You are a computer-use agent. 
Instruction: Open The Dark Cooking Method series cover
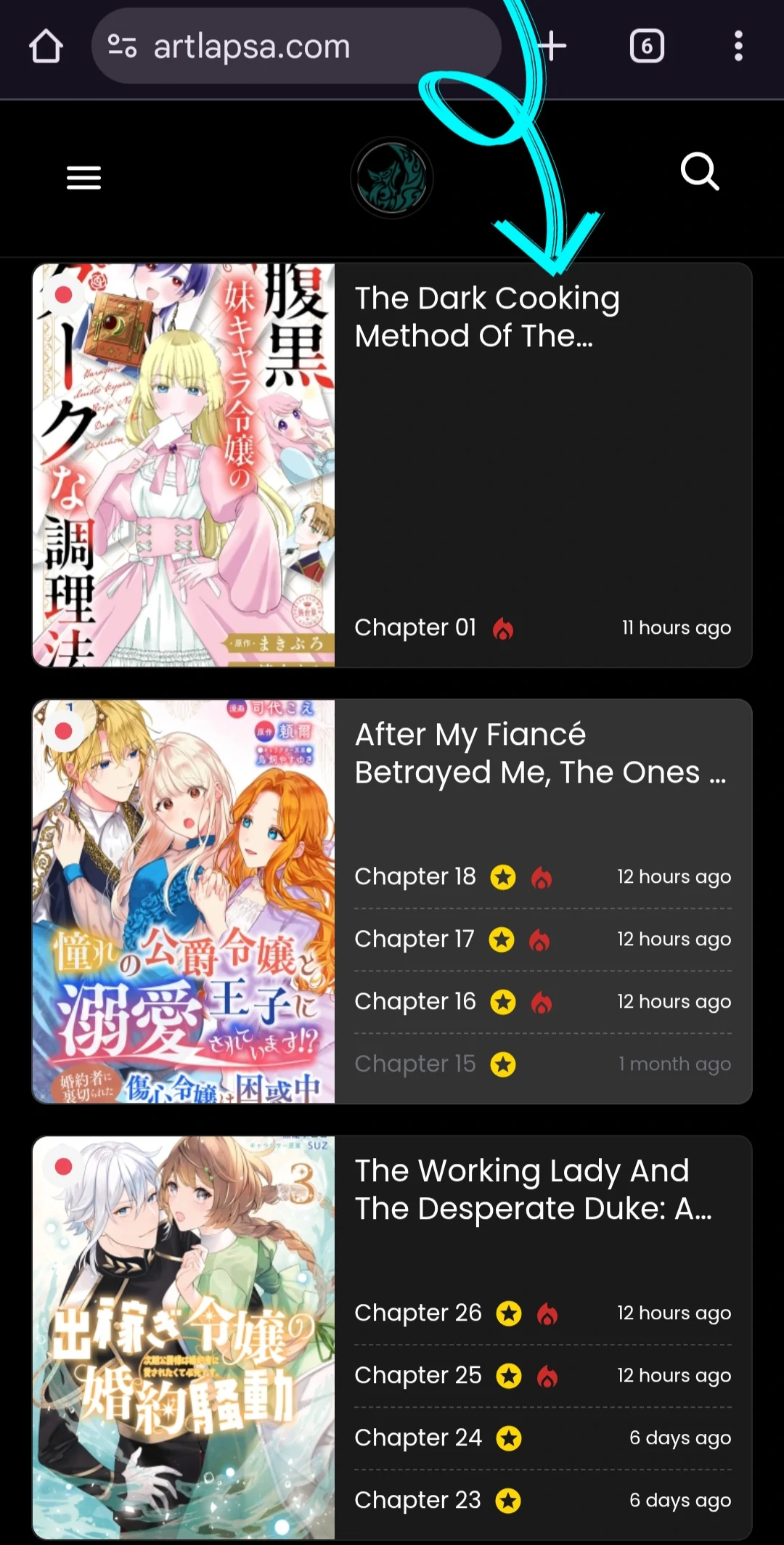pyautogui.click(x=184, y=465)
